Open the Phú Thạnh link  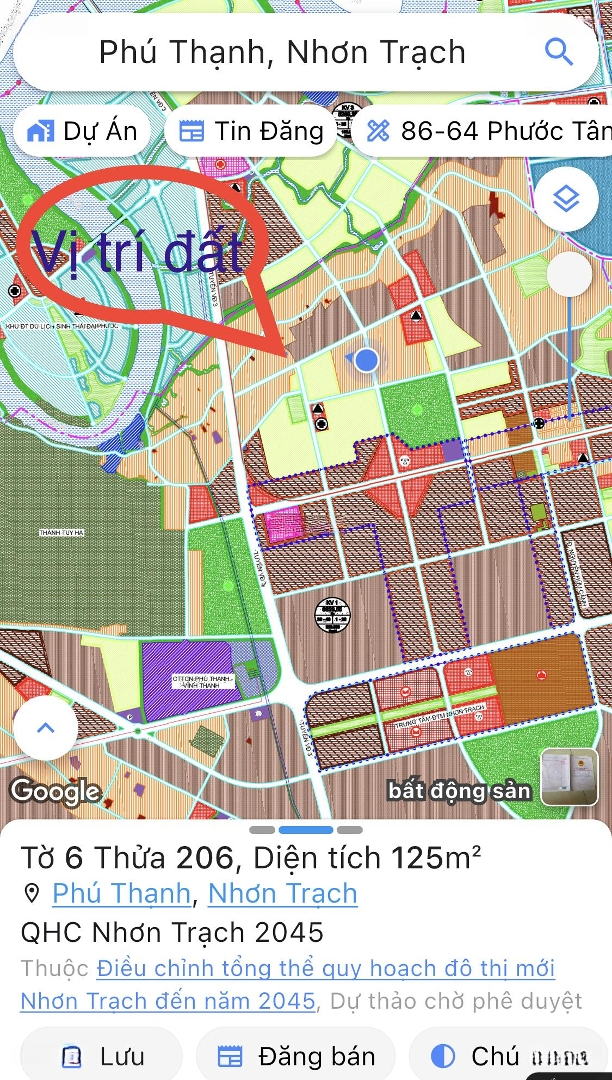(x=121, y=893)
